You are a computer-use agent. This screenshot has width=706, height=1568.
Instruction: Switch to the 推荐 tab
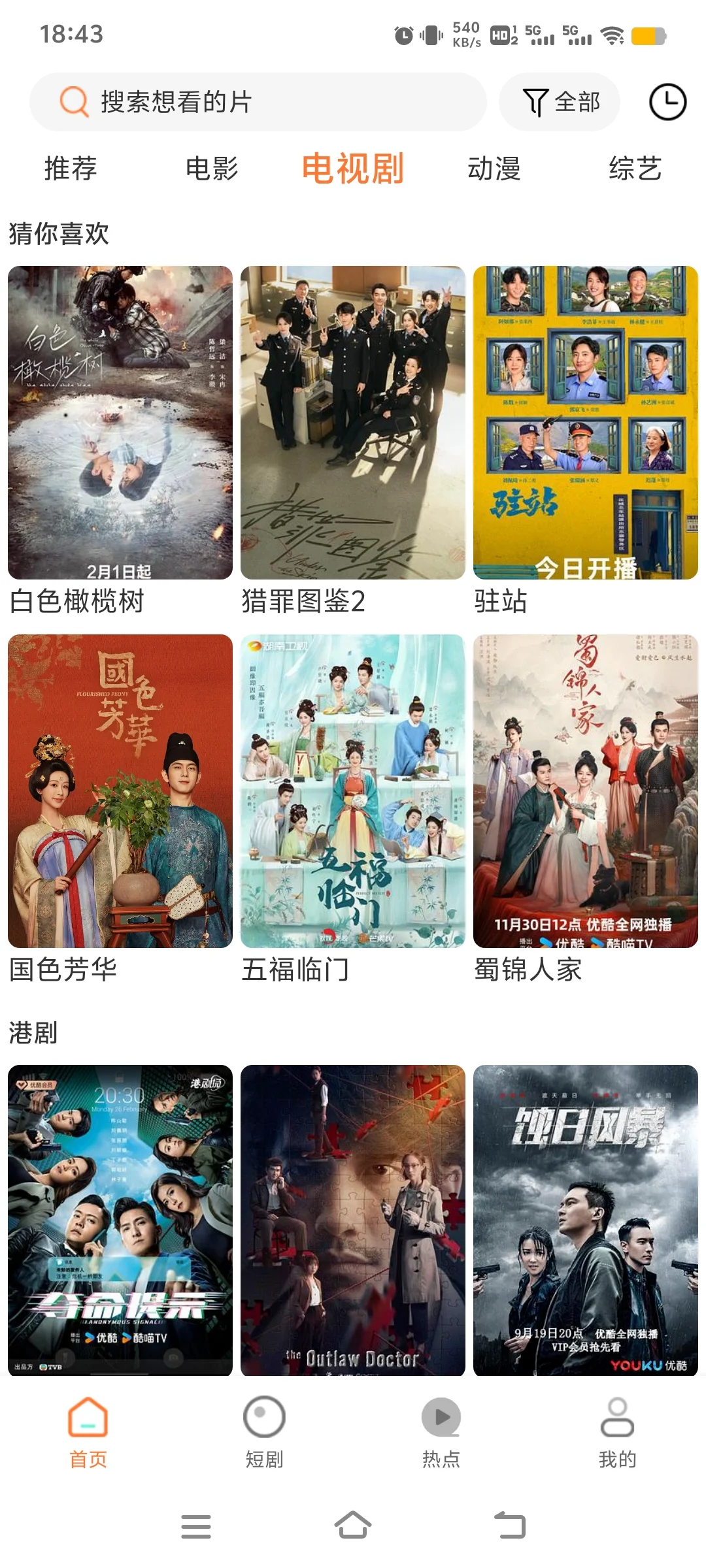[71, 169]
